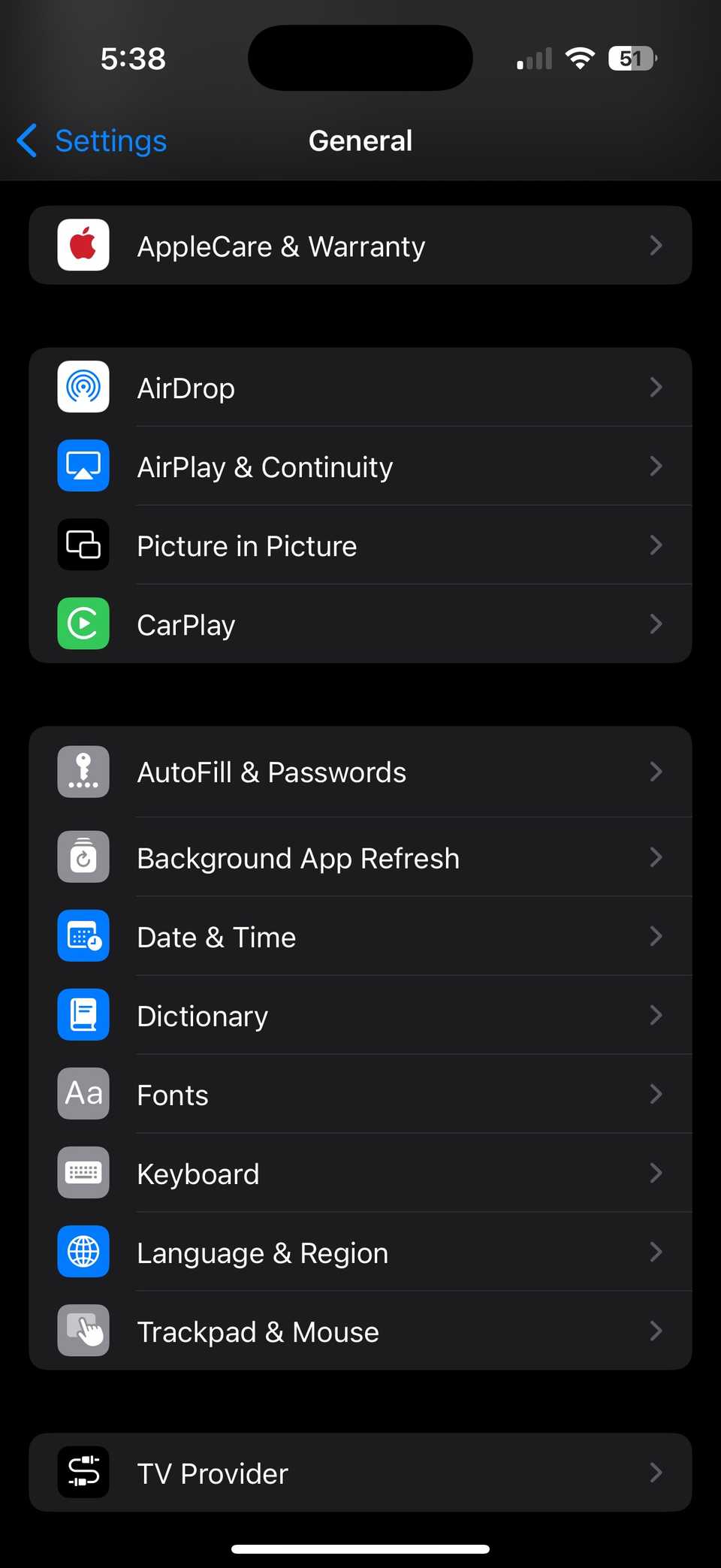
Task: Tap the Wi-Fi status icon
Action: (x=580, y=58)
